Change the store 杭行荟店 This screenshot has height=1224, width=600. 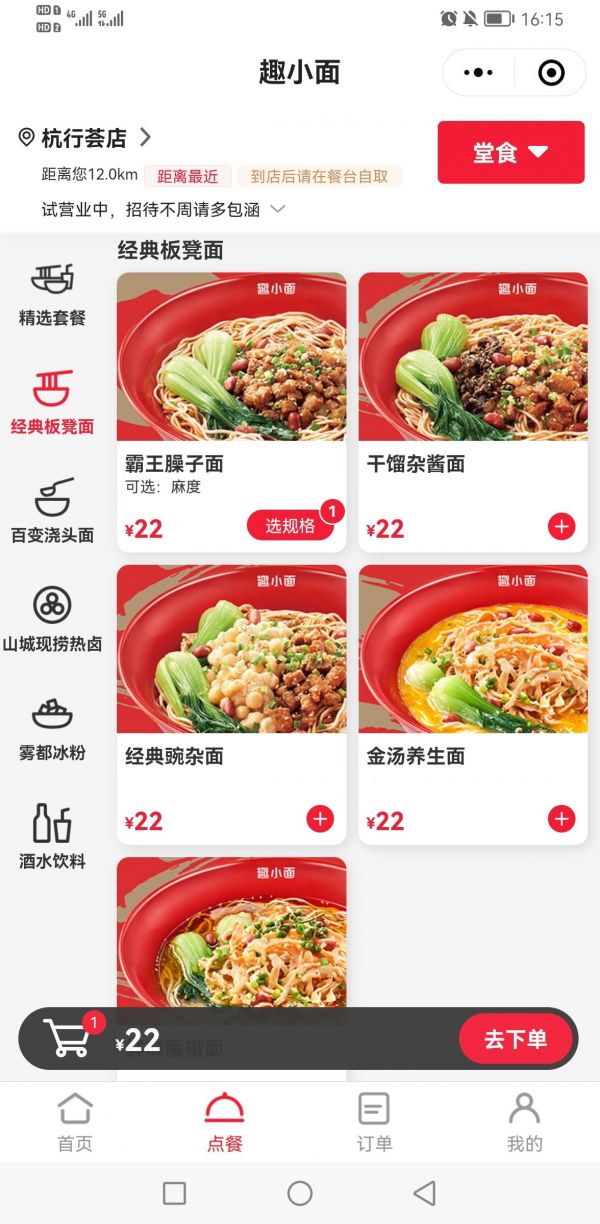86,137
